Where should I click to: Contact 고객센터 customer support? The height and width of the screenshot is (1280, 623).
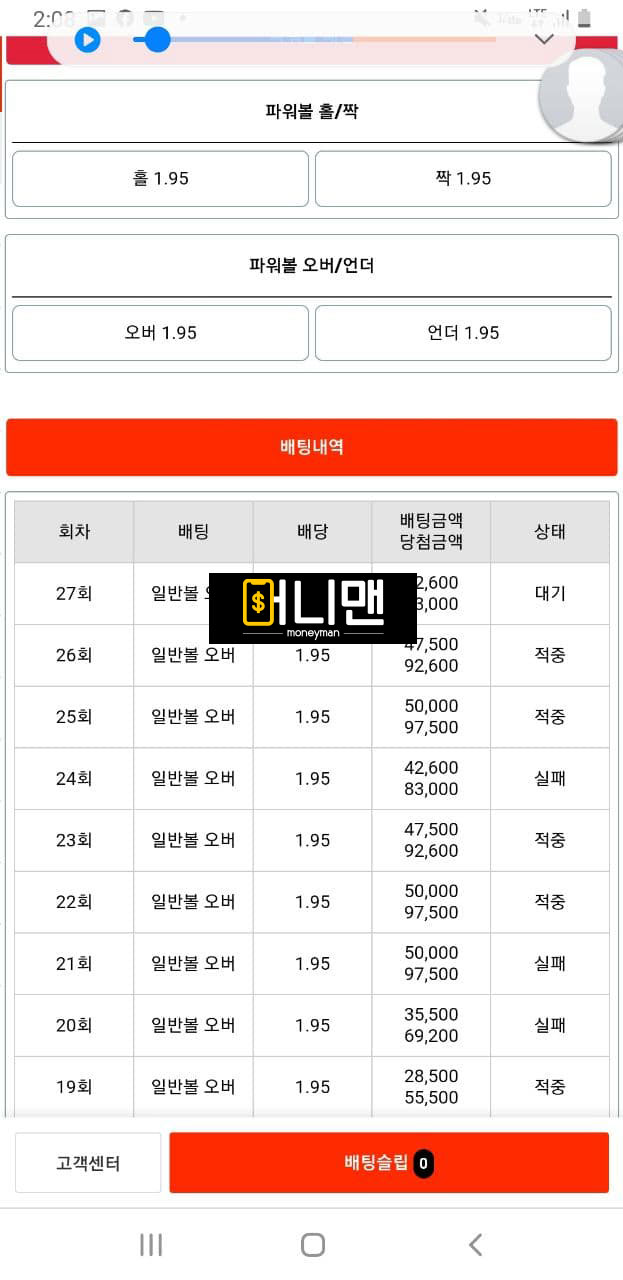click(x=88, y=1163)
